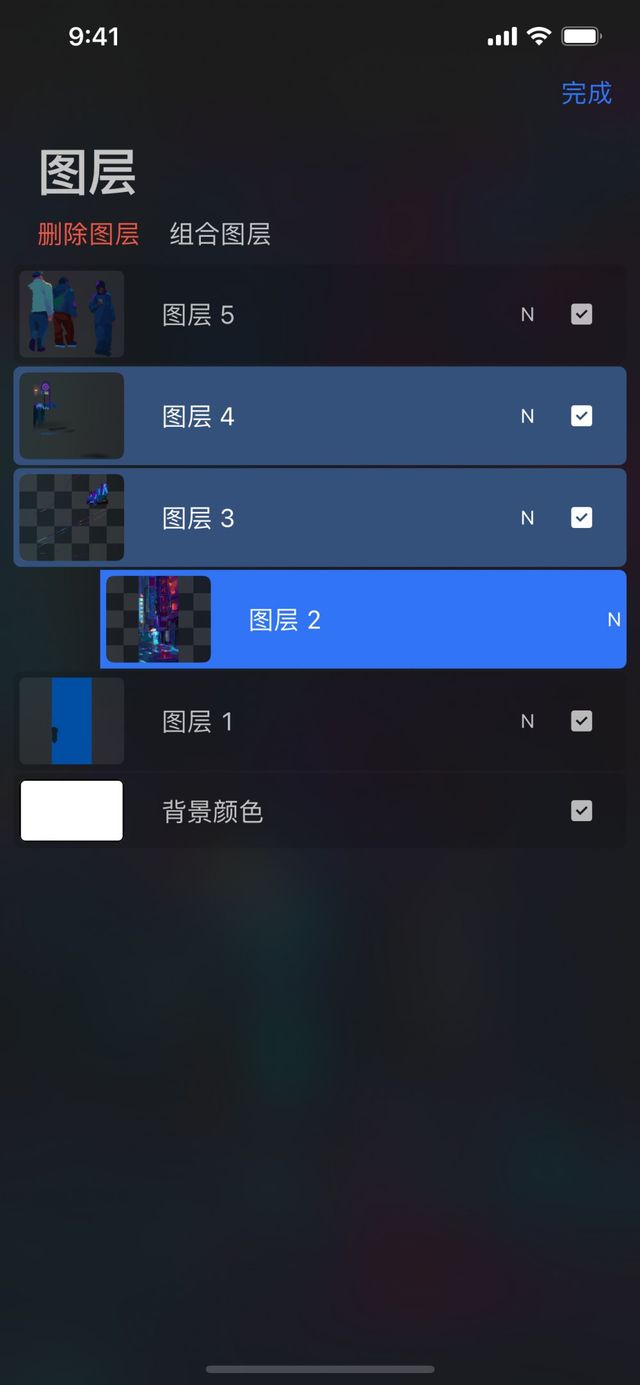Select the 图层 5 row
The image size is (640, 1385).
click(x=320, y=315)
